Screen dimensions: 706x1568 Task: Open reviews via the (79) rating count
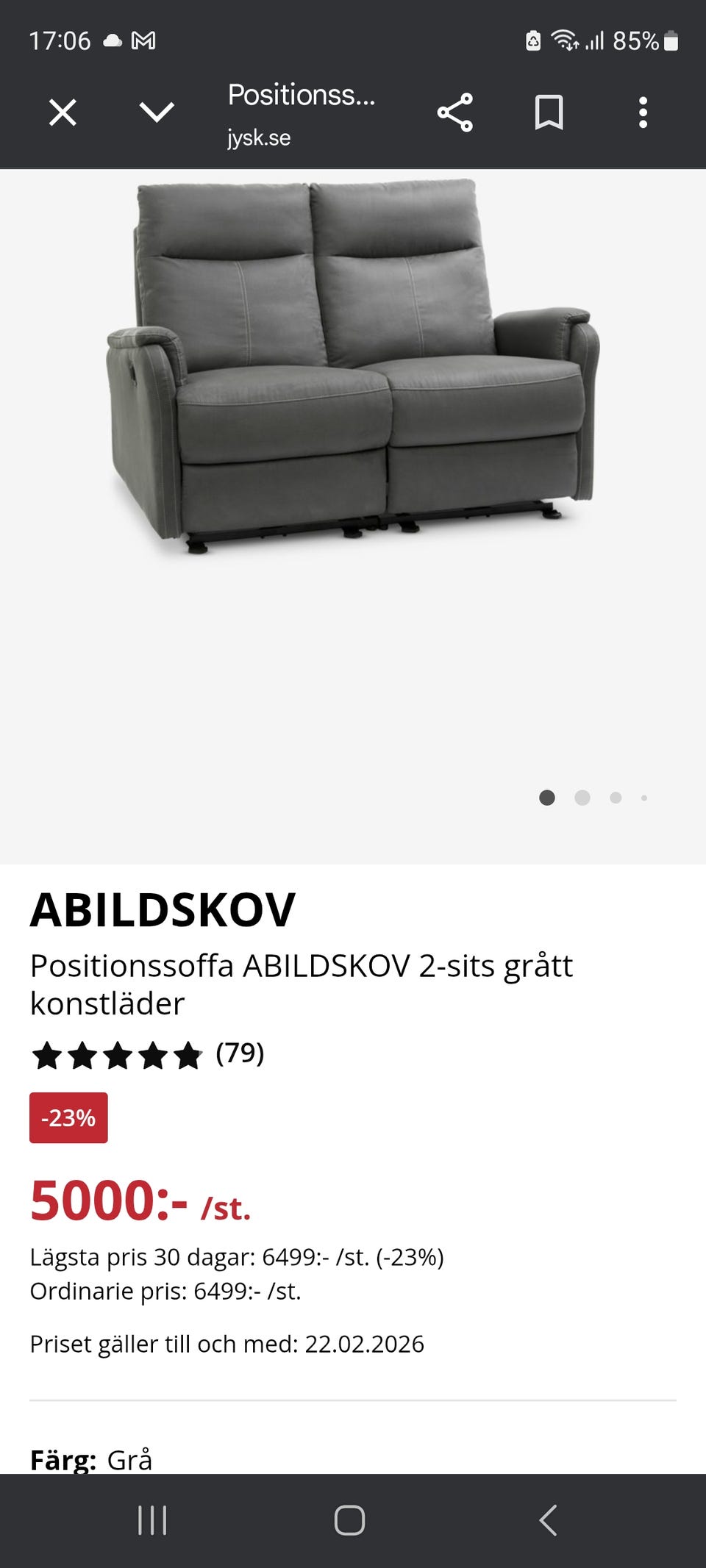click(x=240, y=1054)
